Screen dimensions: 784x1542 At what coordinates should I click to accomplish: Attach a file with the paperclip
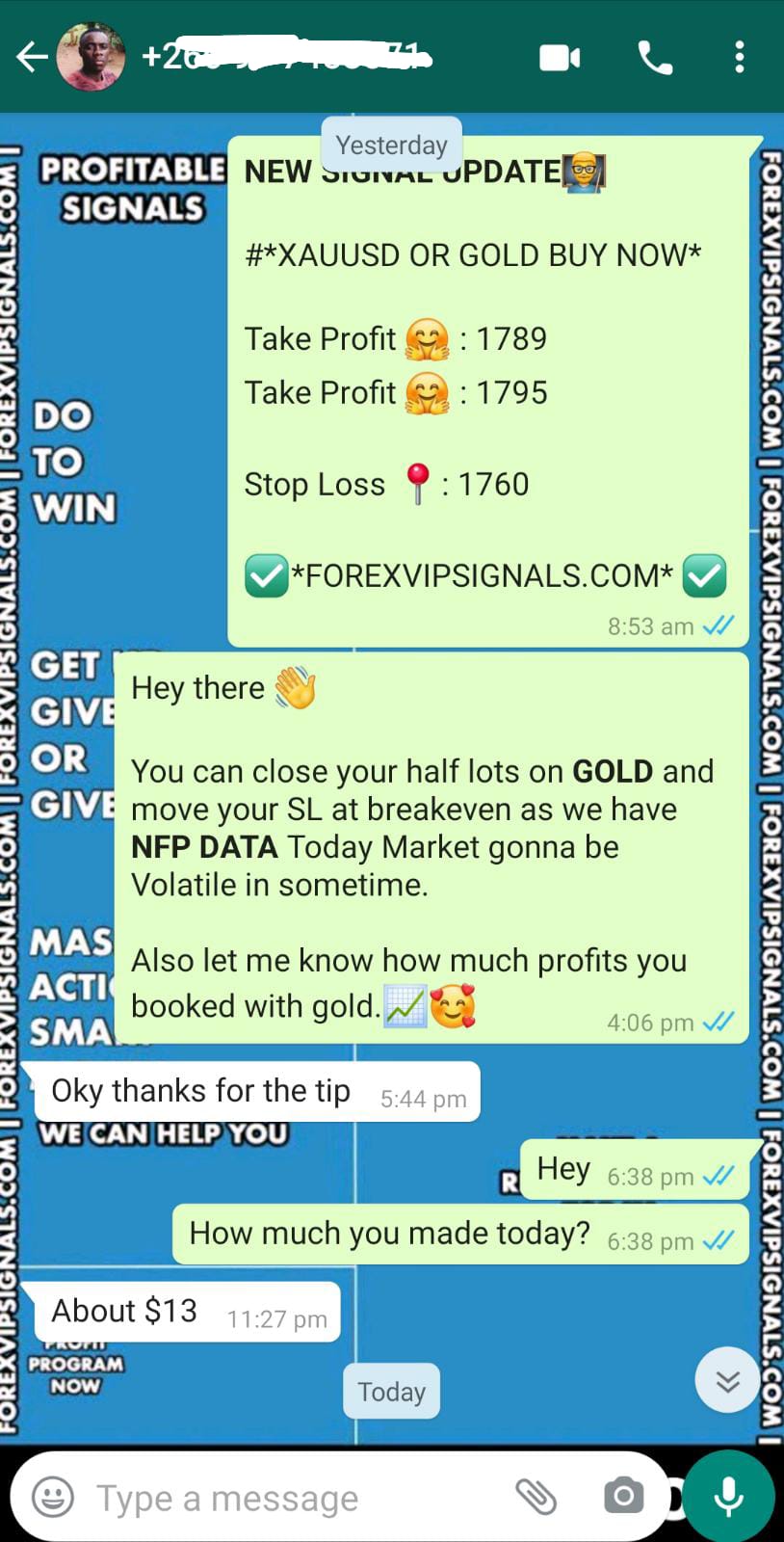coord(536,1497)
